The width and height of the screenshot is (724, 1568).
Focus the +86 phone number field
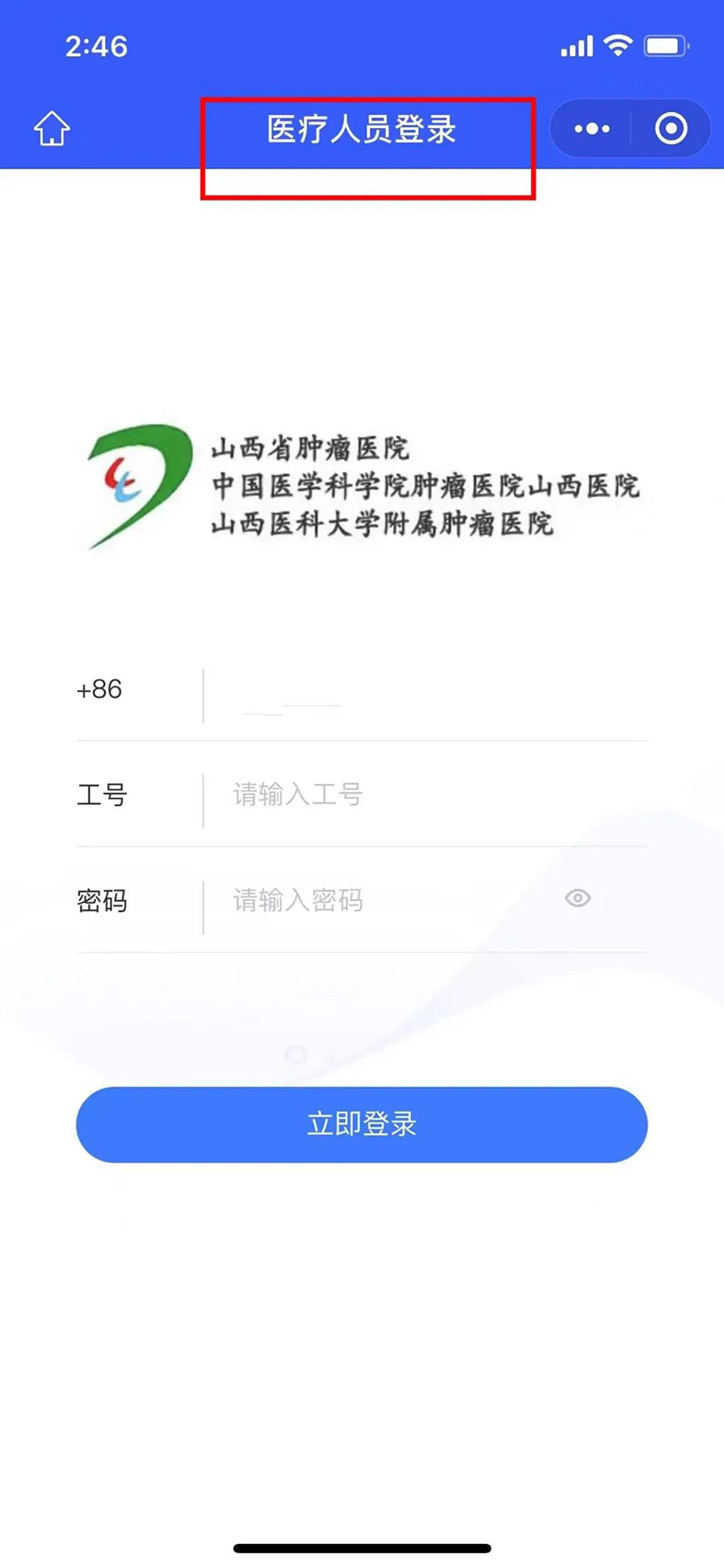pos(423,697)
